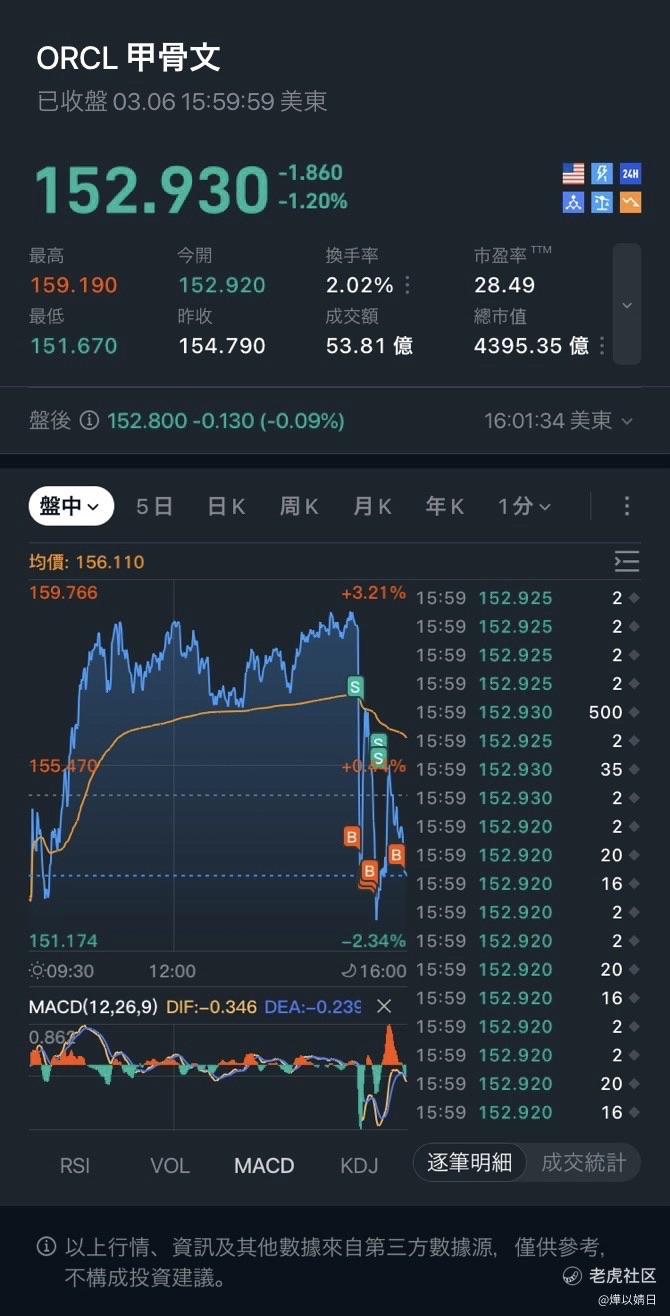Switch to the 5日 chart

click(x=154, y=506)
